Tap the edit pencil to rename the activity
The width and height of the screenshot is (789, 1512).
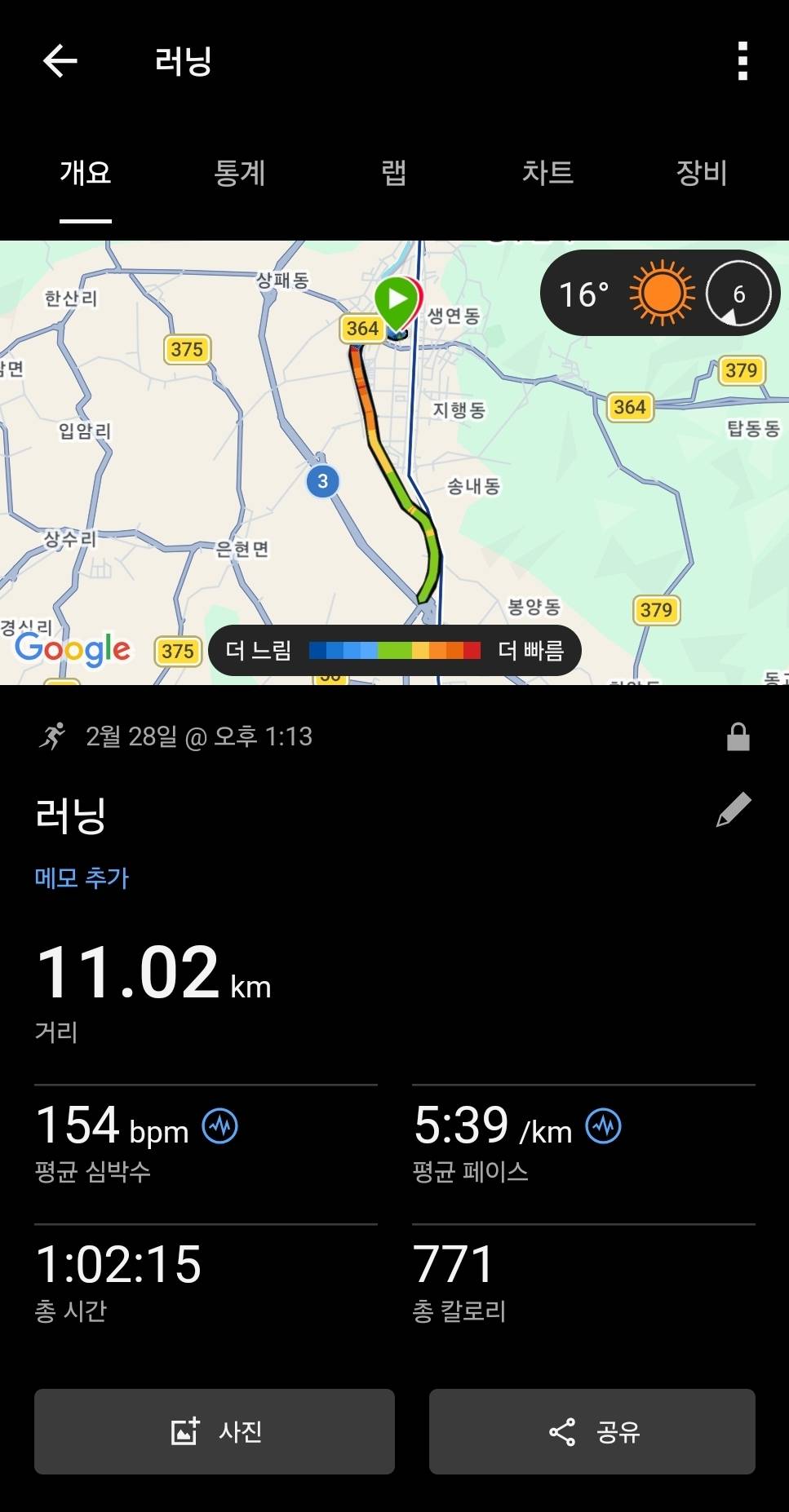click(734, 808)
